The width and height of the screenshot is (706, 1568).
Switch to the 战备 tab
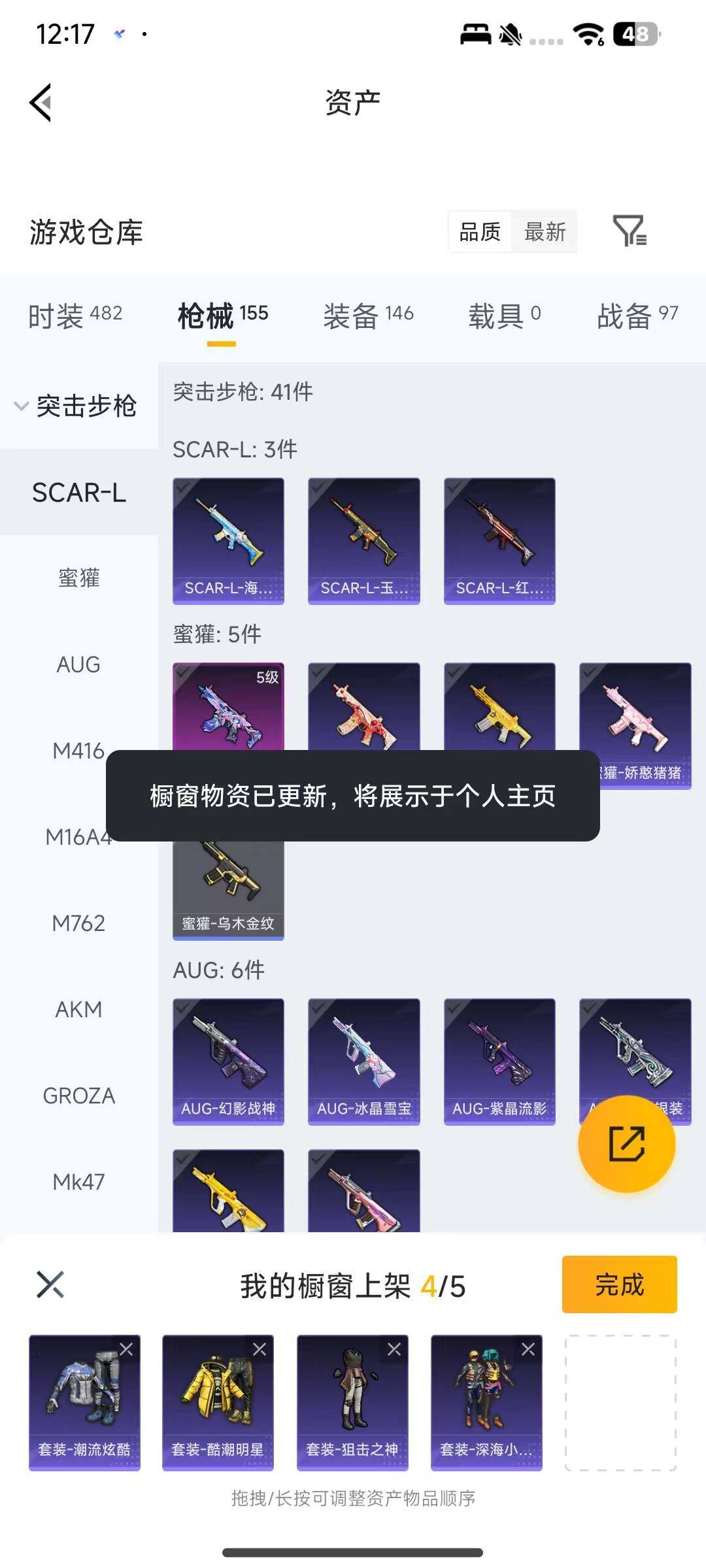[637, 316]
